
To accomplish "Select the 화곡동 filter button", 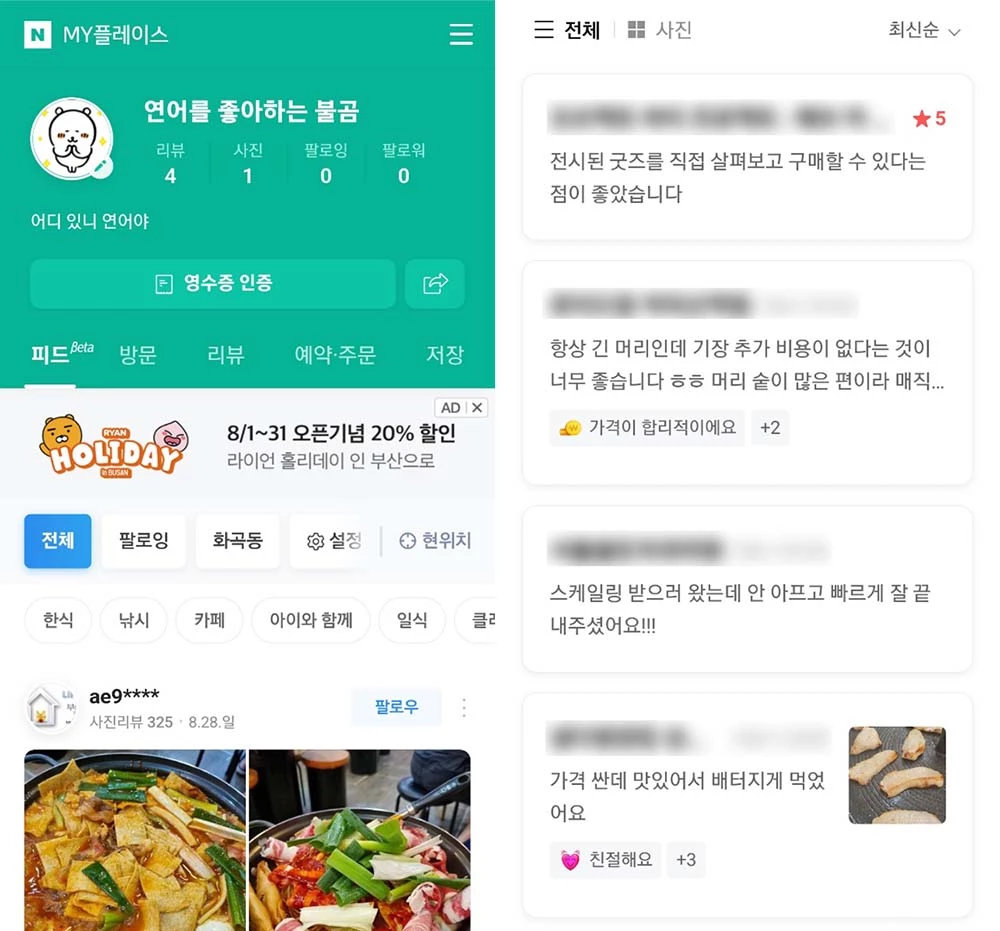I will point(237,541).
